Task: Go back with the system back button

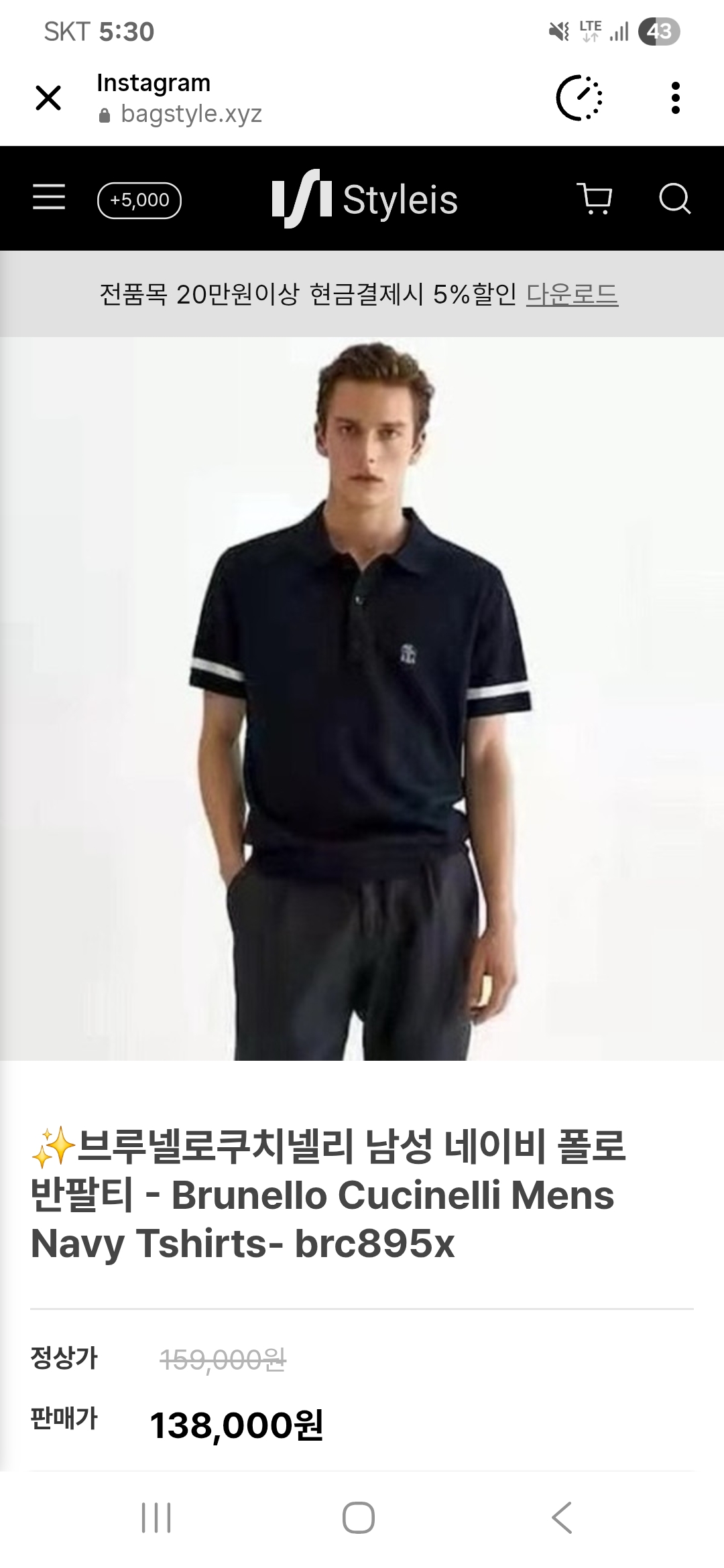Action: tap(562, 1517)
